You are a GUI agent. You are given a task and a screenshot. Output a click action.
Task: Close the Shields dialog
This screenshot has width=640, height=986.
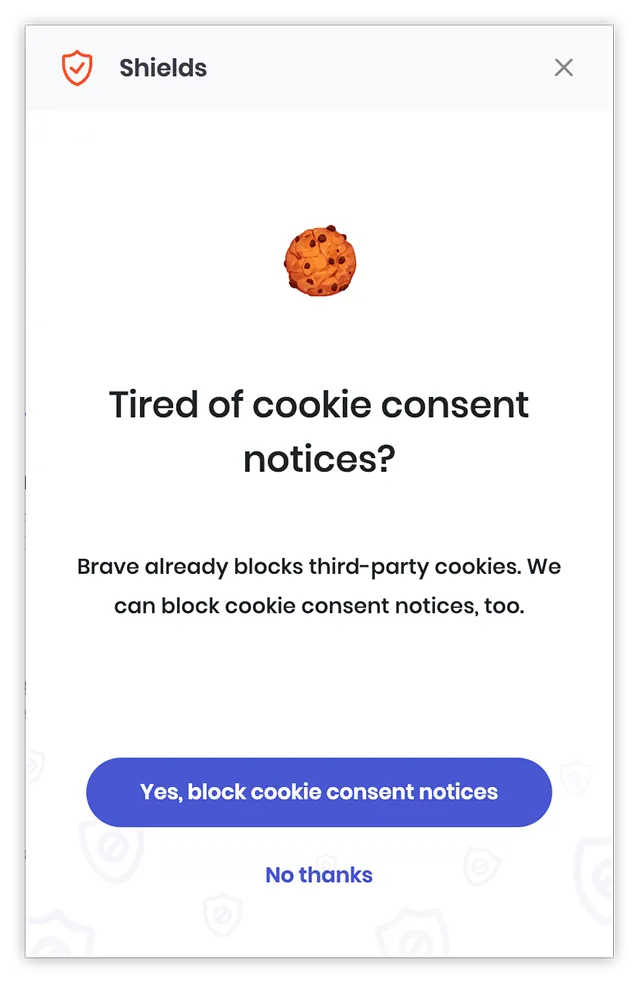564,67
